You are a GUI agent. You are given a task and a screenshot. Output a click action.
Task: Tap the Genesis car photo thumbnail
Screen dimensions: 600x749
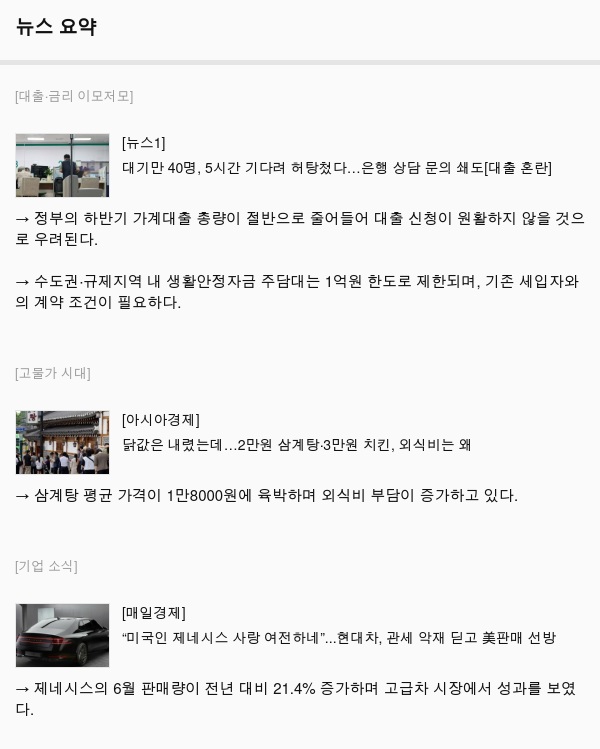click(x=62, y=635)
